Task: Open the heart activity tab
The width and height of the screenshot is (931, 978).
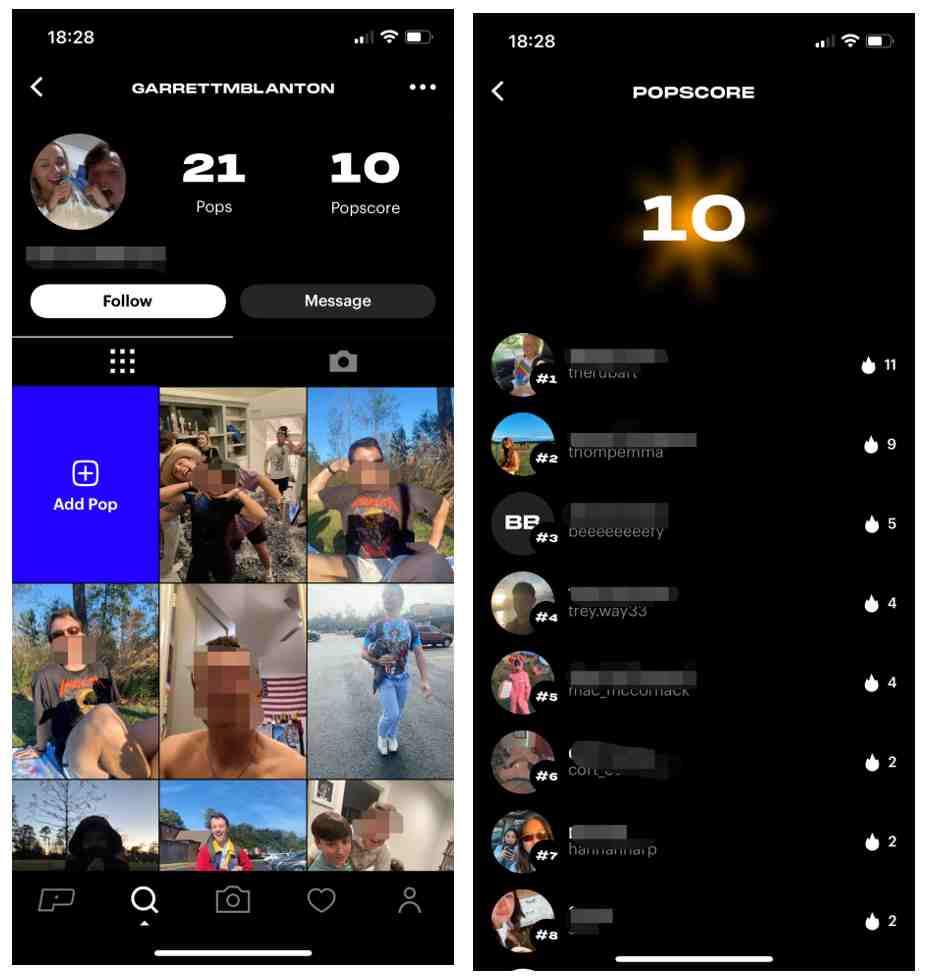Action: 321,900
